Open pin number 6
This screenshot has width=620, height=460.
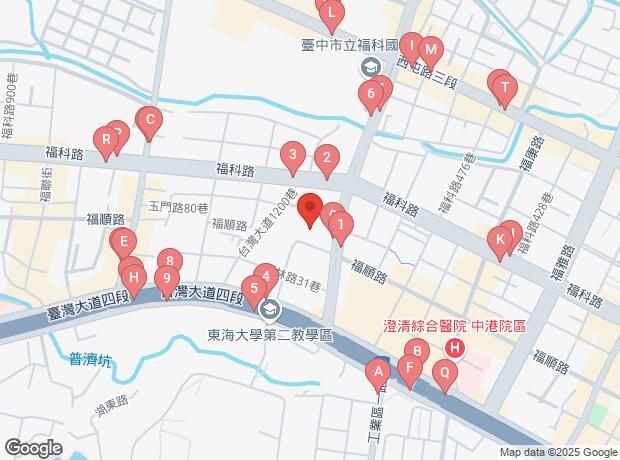pos(371,95)
